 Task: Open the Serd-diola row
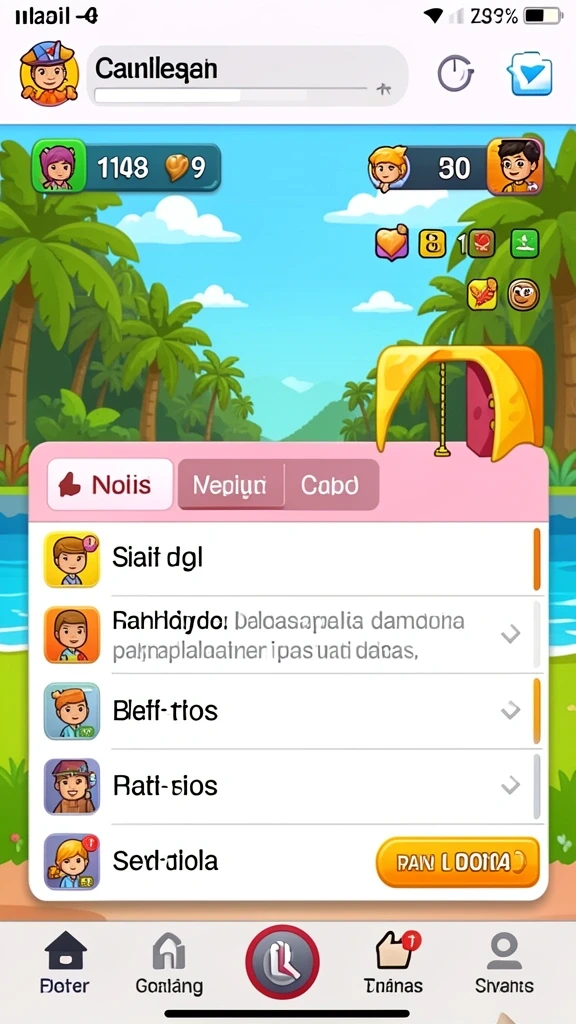tap(287, 862)
